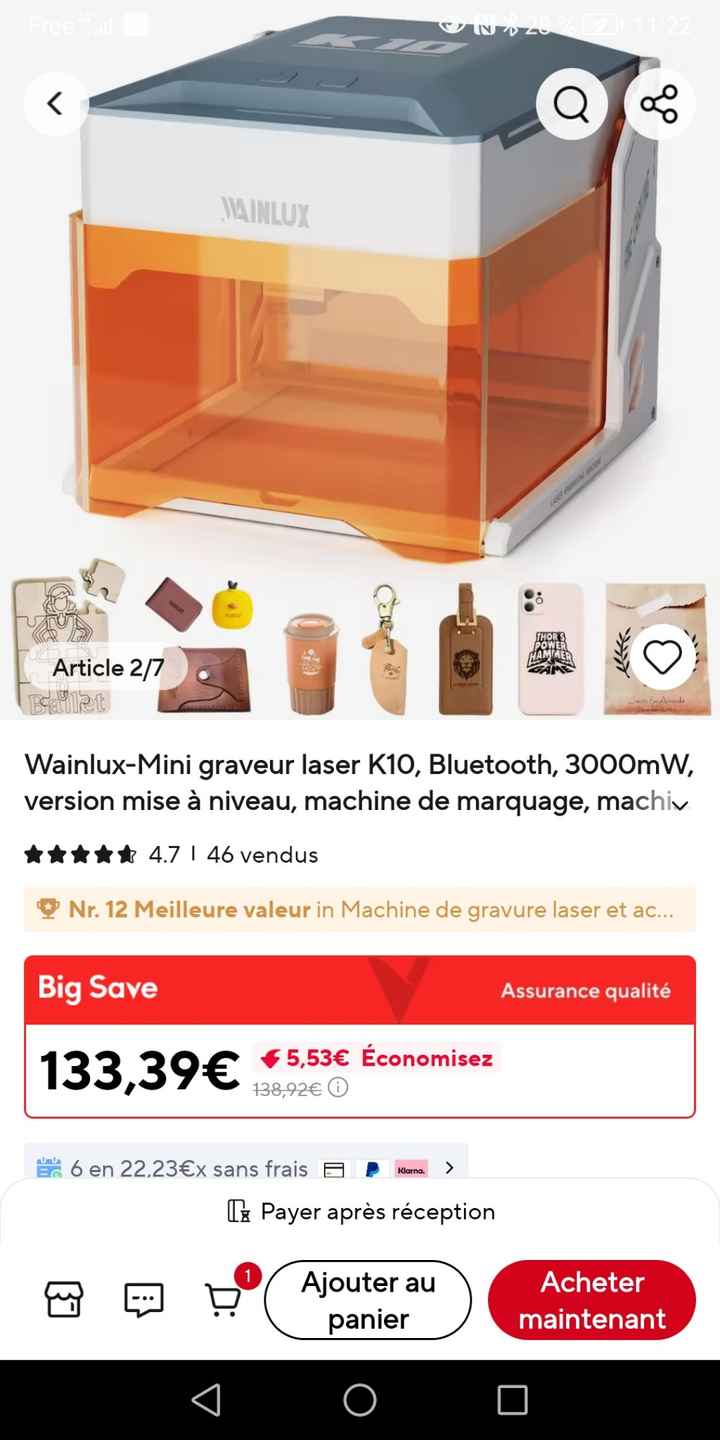Tap Ajouter au panier
The width and height of the screenshot is (720, 1440).
pyautogui.click(x=368, y=1299)
